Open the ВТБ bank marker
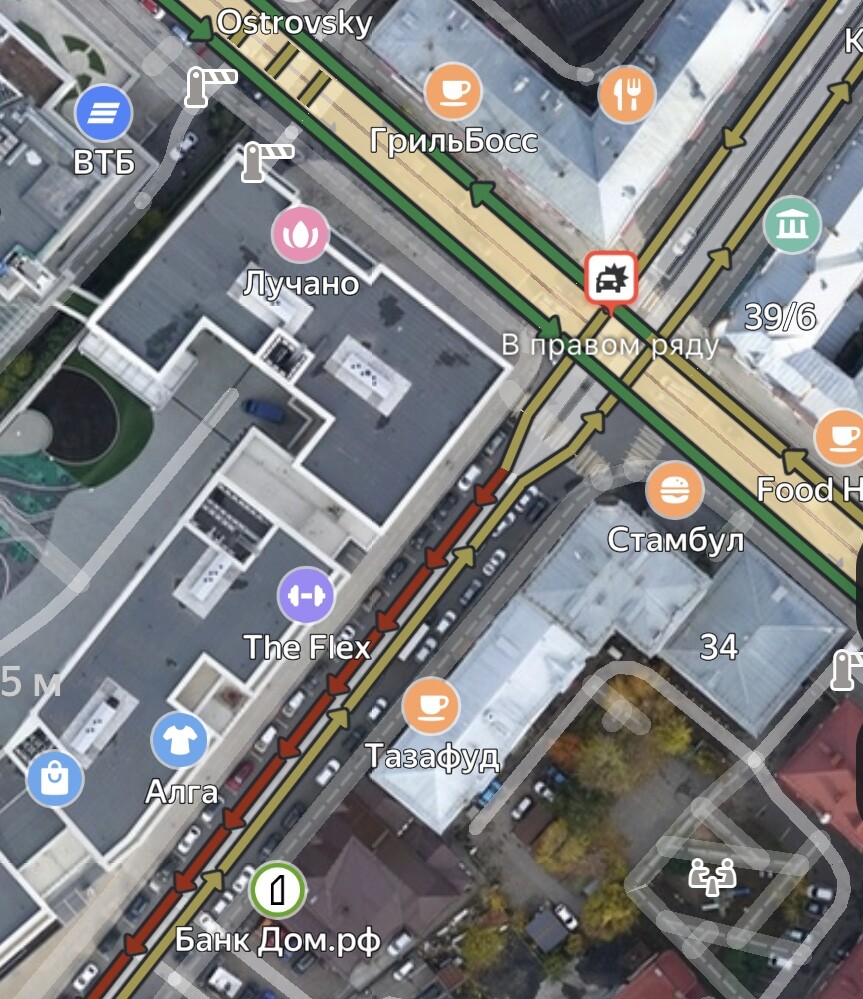 103,114
